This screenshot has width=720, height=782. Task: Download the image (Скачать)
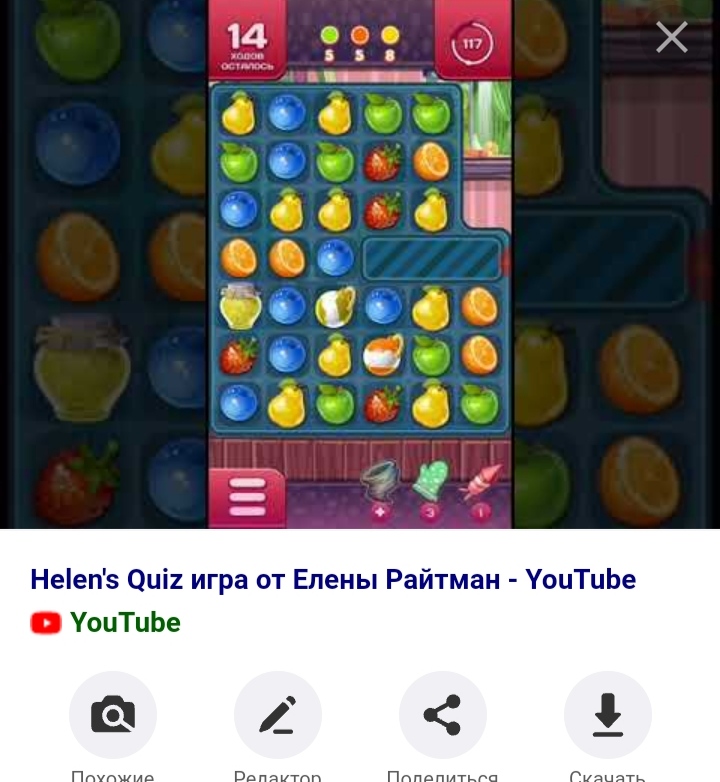click(607, 715)
